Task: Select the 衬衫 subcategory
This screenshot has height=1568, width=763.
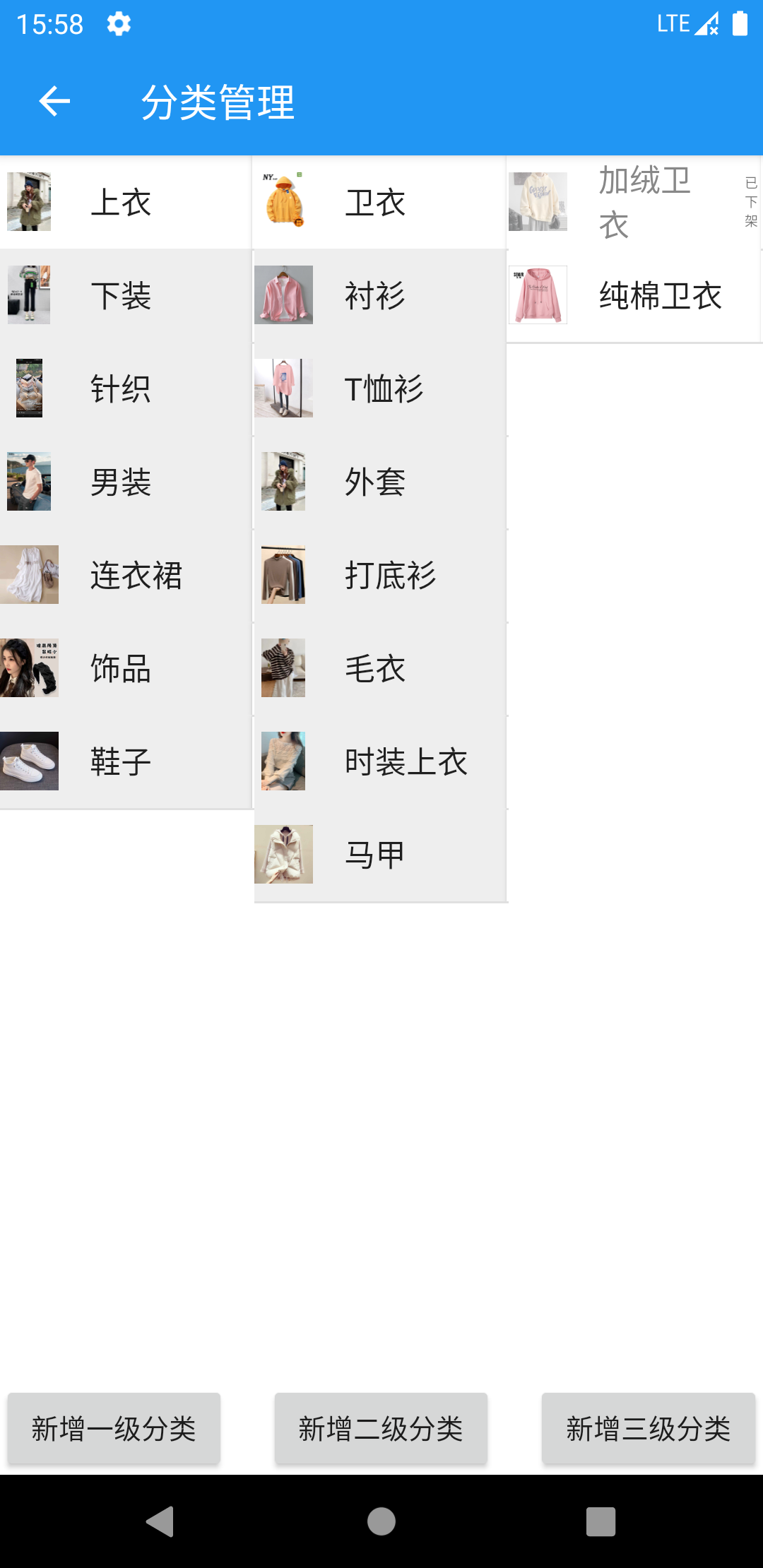Action: coord(378,295)
